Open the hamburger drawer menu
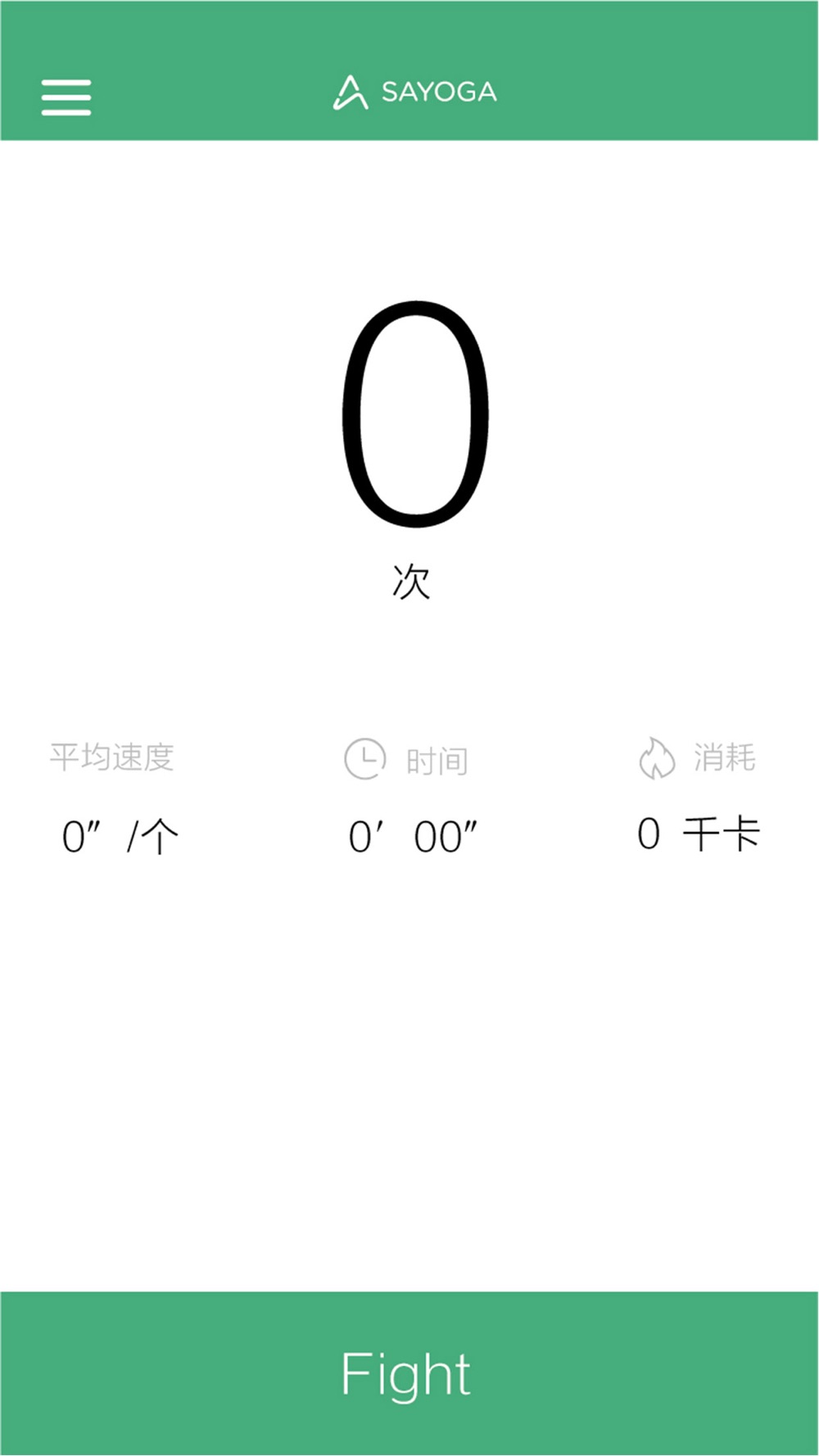 click(66, 97)
